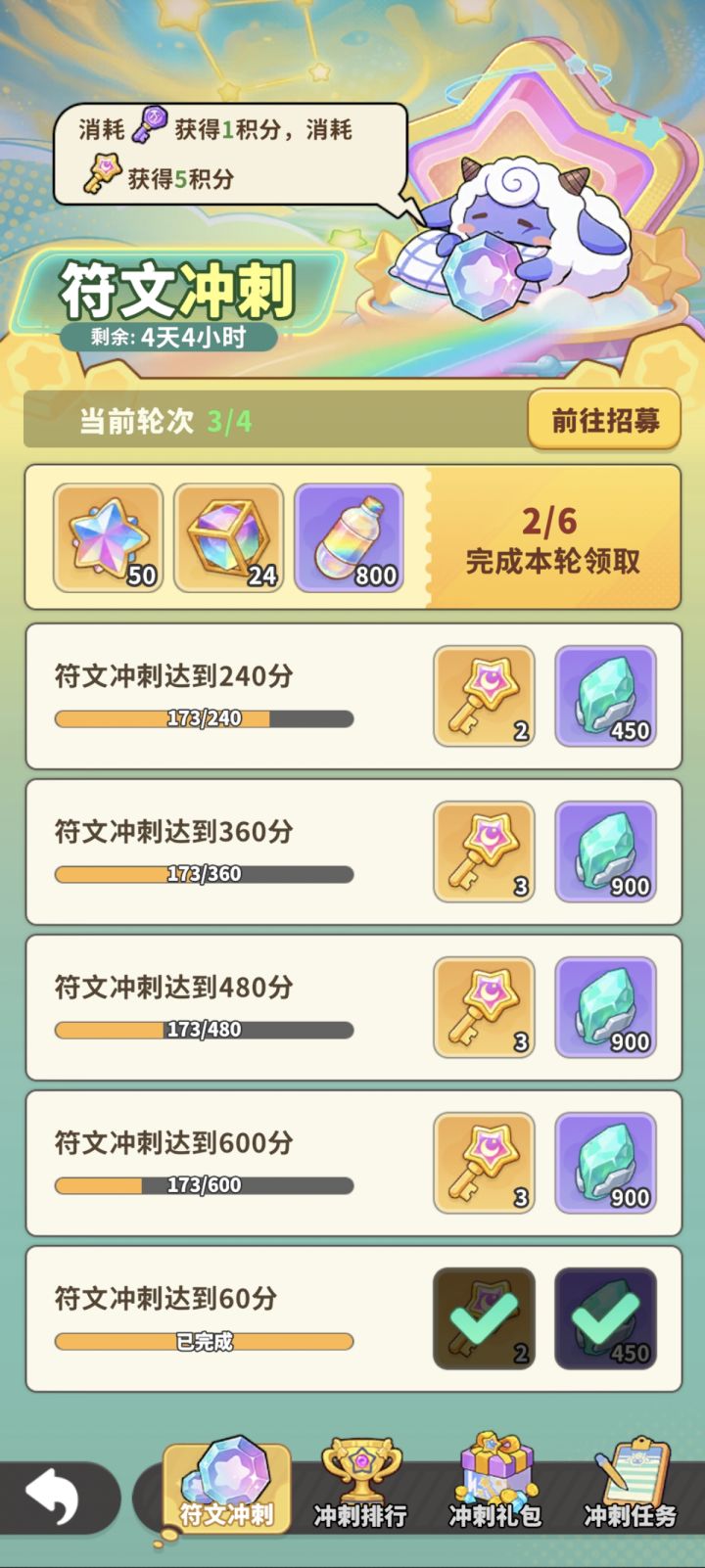Tap the key icon showing 3 at 360-point milestone
This screenshot has width=705, height=1568.
[484, 852]
